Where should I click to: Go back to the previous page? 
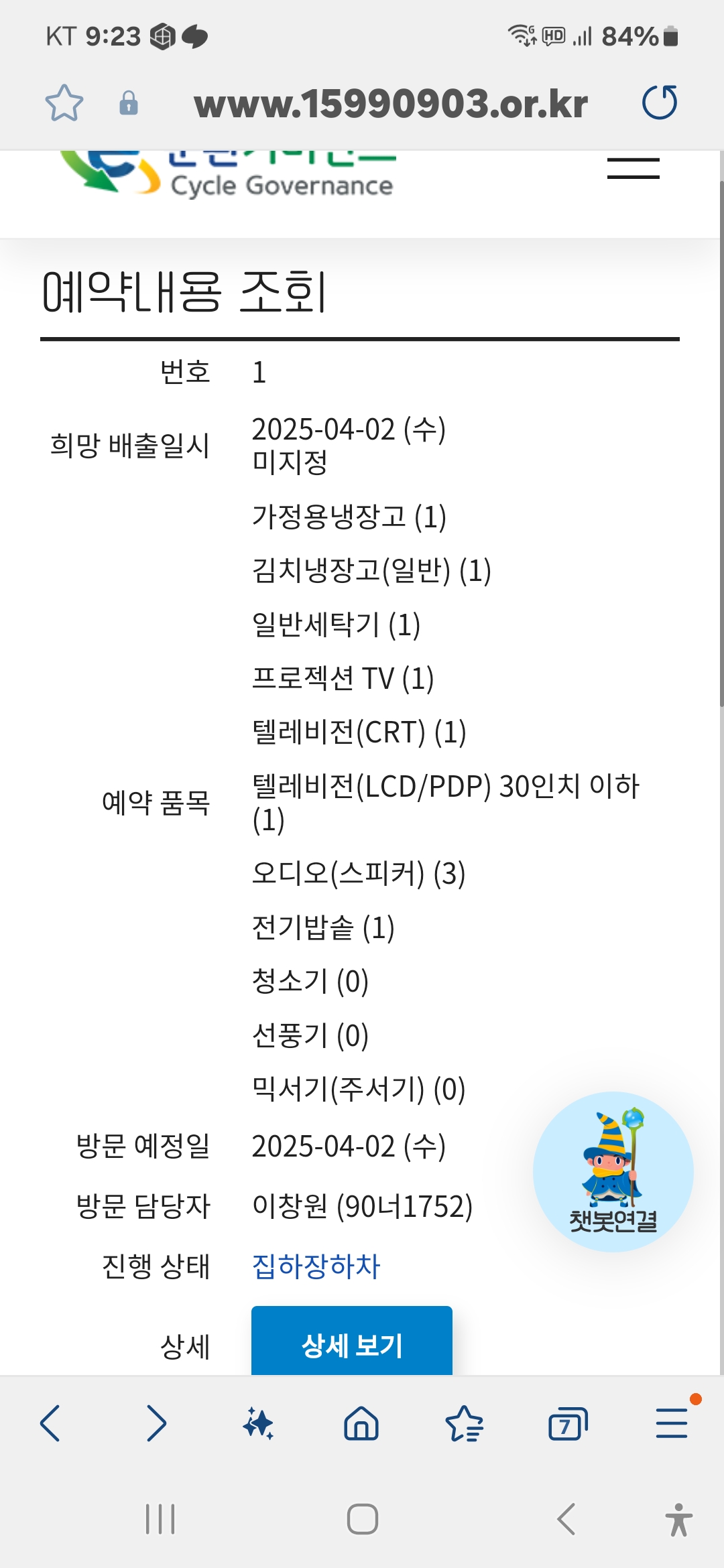click(51, 1423)
